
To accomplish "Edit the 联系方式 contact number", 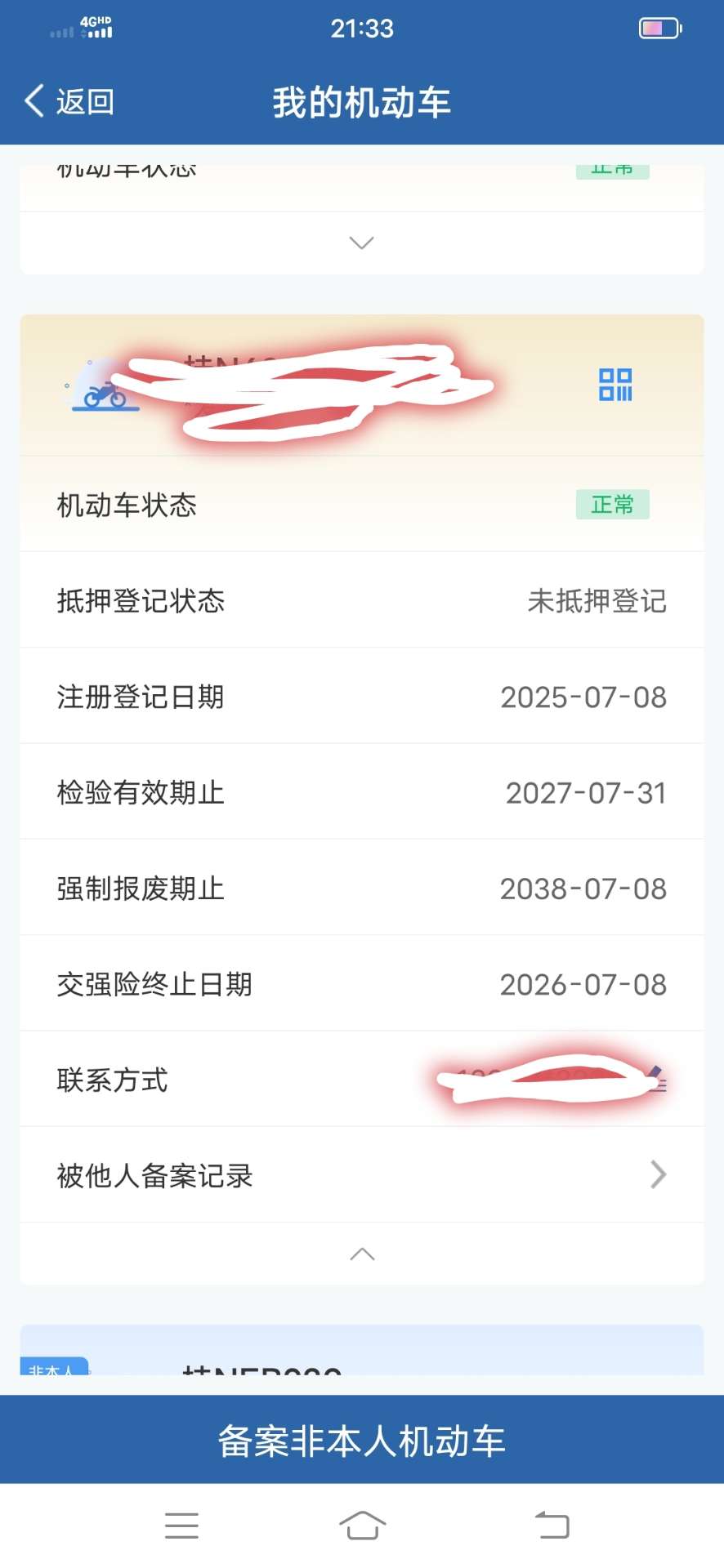I will pos(656,1080).
